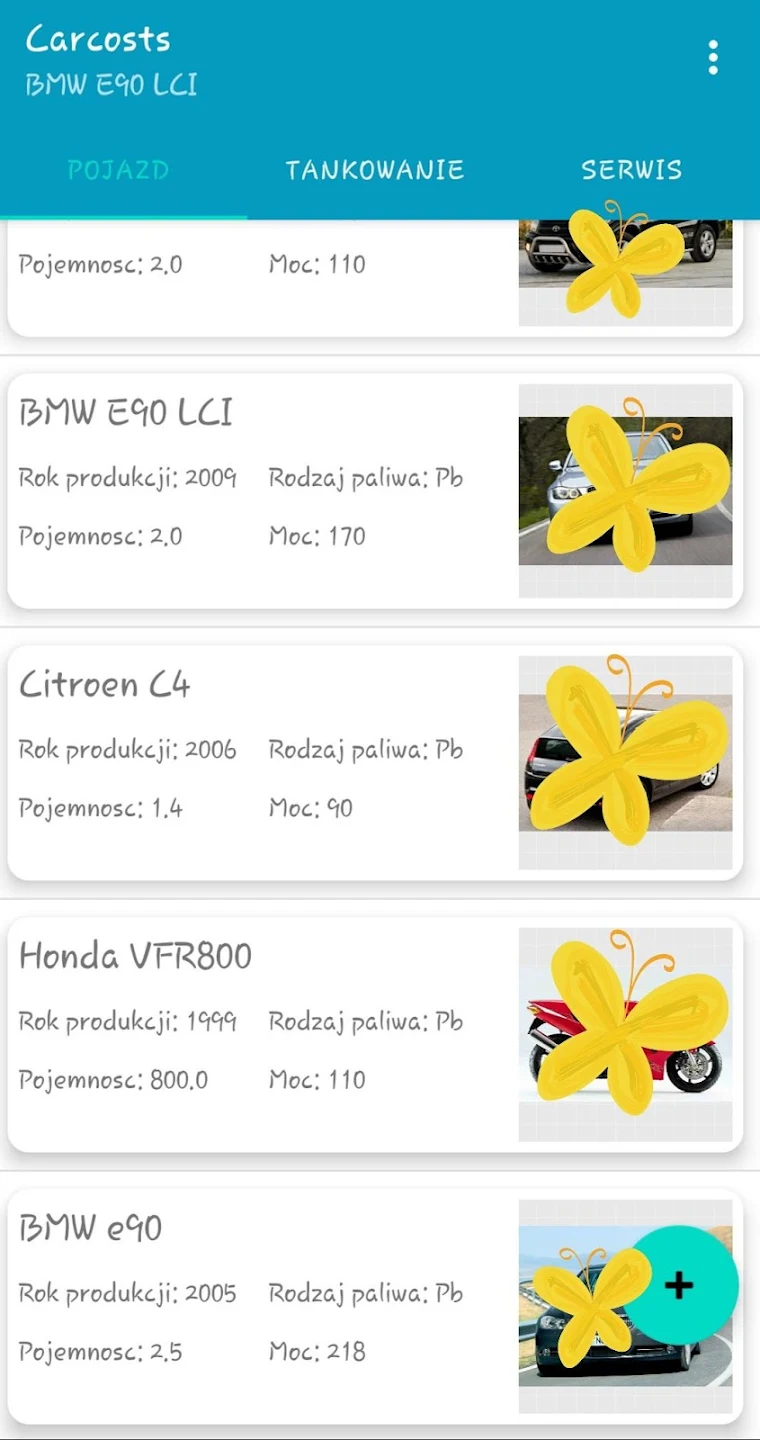Image resolution: width=760 pixels, height=1440 pixels.
Task: Open the Citroen C4 vehicle card
Action: pyautogui.click(x=250, y=760)
